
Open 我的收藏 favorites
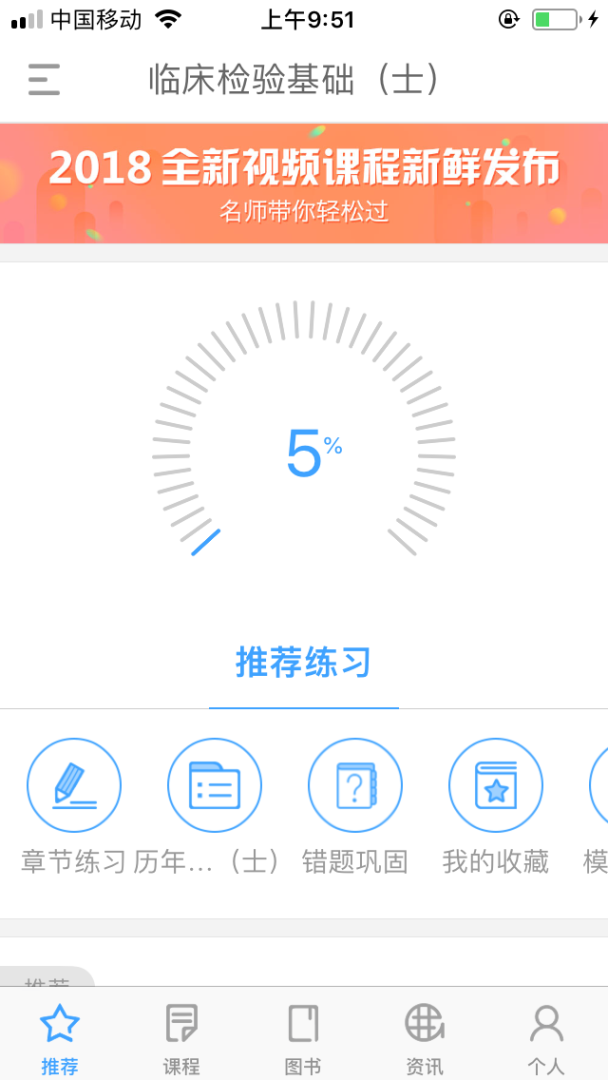click(495, 786)
